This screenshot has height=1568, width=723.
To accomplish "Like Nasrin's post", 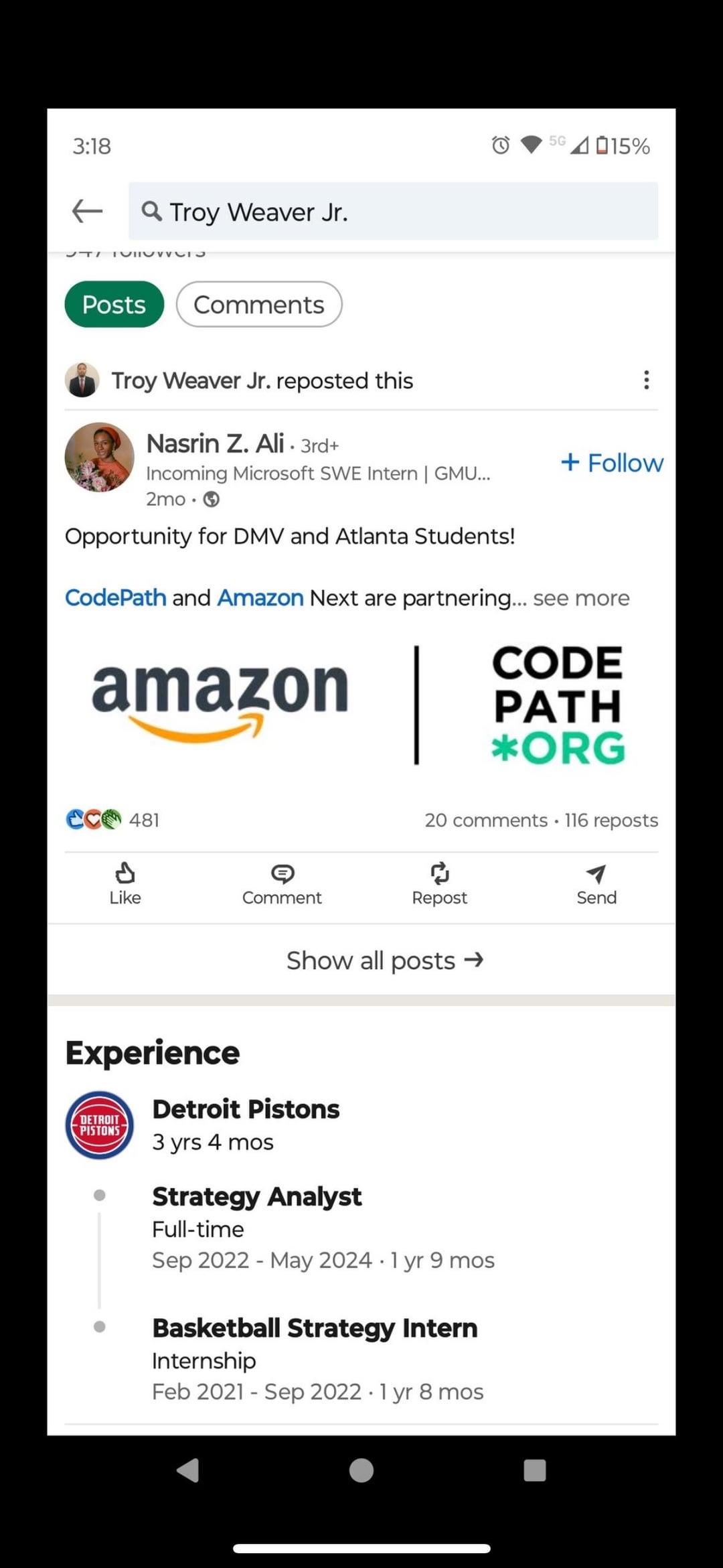I will pyautogui.click(x=125, y=883).
